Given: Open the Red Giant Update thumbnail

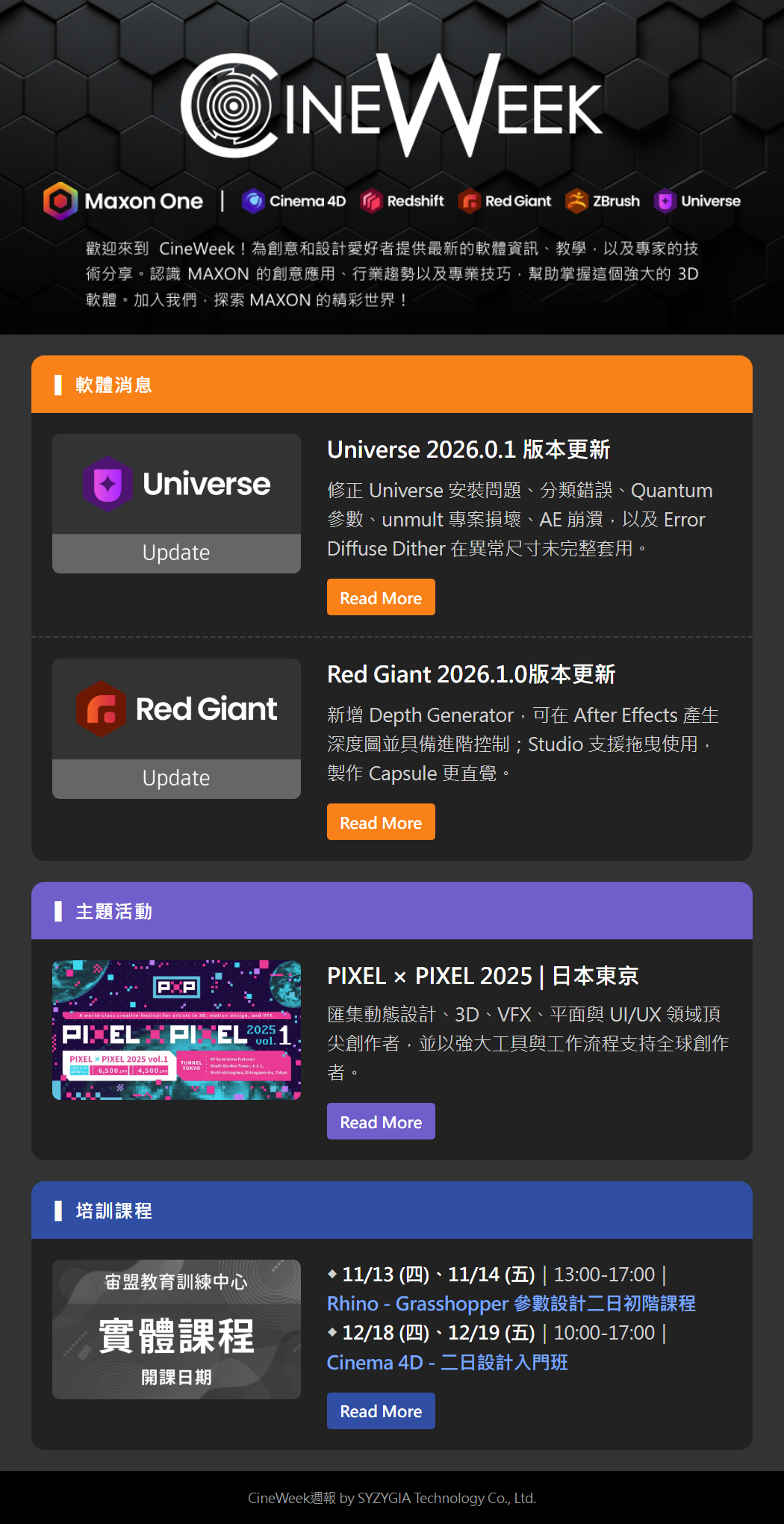Looking at the screenshot, I should point(176,729).
